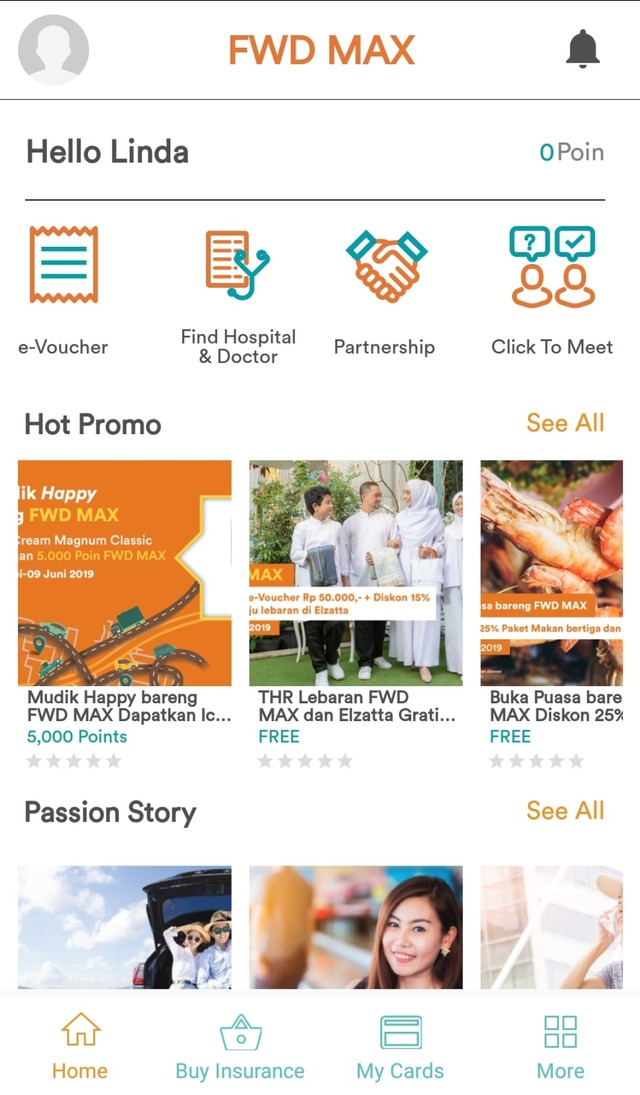Image resolution: width=640 pixels, height=1095 pixels.
Task: Switch to the Buy Insurance tab
Action: coord(240,1047)
